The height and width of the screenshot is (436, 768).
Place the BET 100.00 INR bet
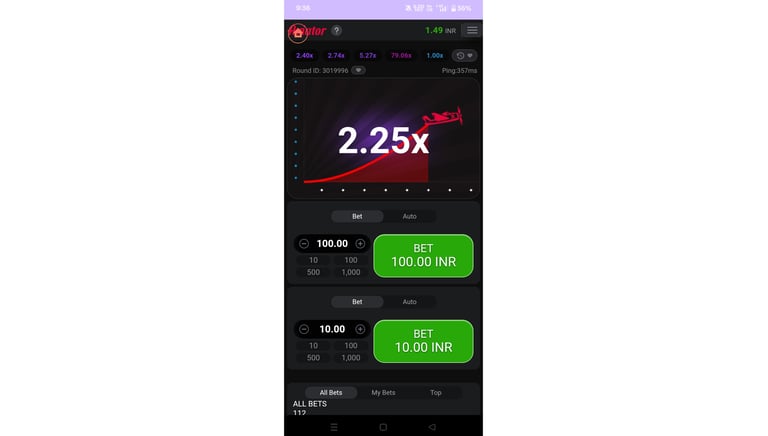pos(423,255)
